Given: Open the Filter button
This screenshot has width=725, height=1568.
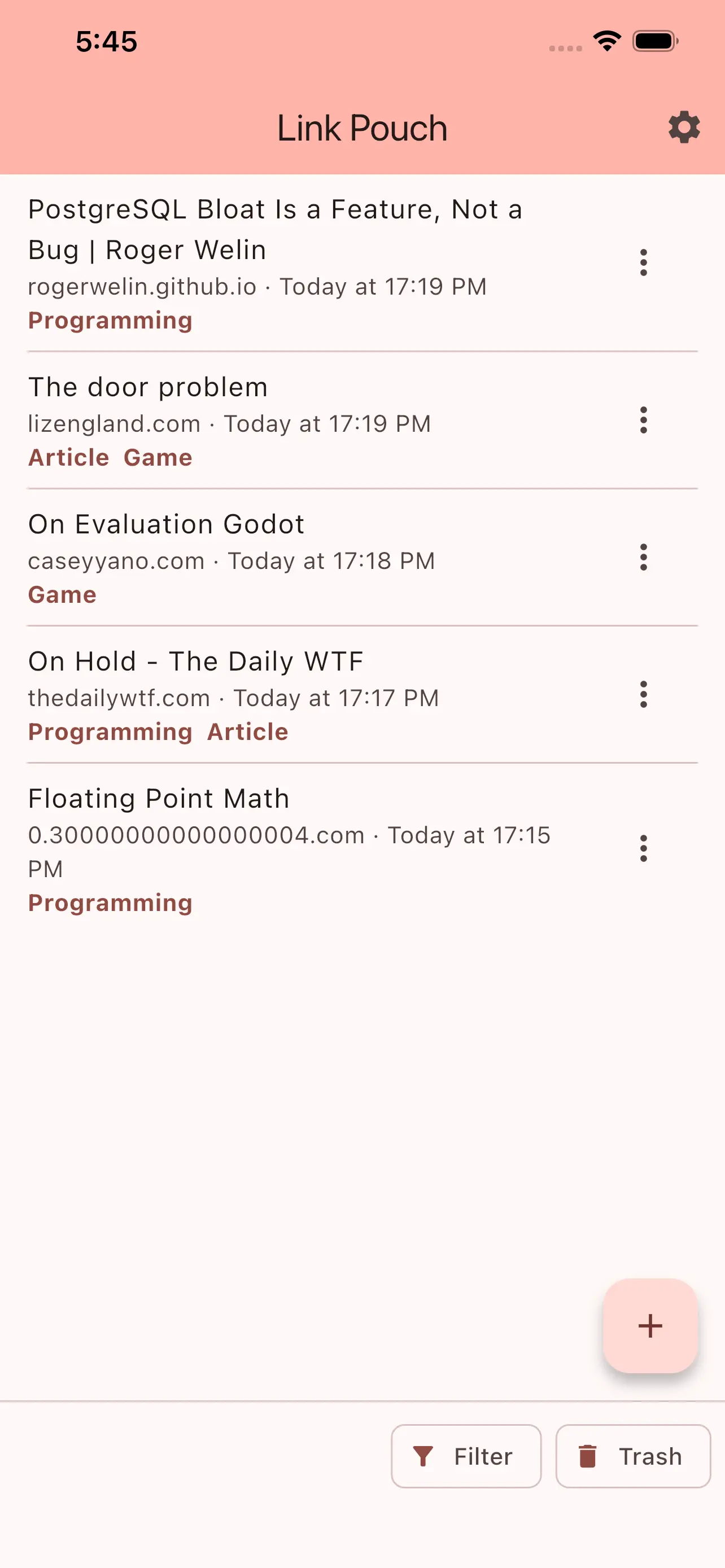Looking at the screenshot, I should (x=466, y=1456).
